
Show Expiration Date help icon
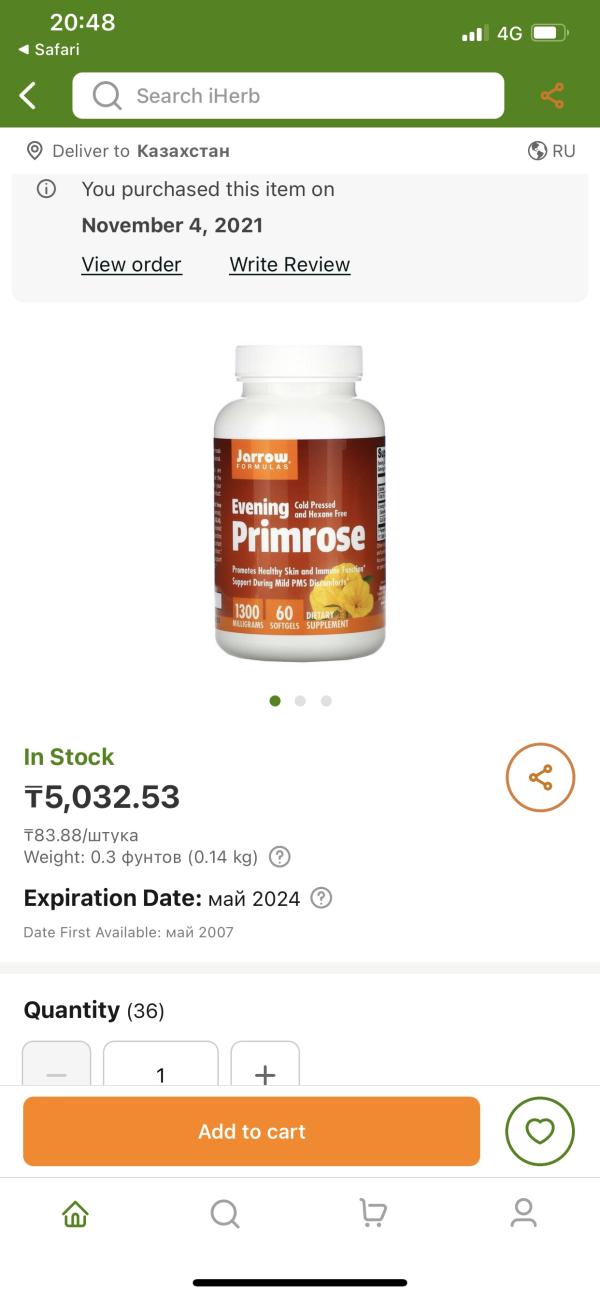(321, 898)
